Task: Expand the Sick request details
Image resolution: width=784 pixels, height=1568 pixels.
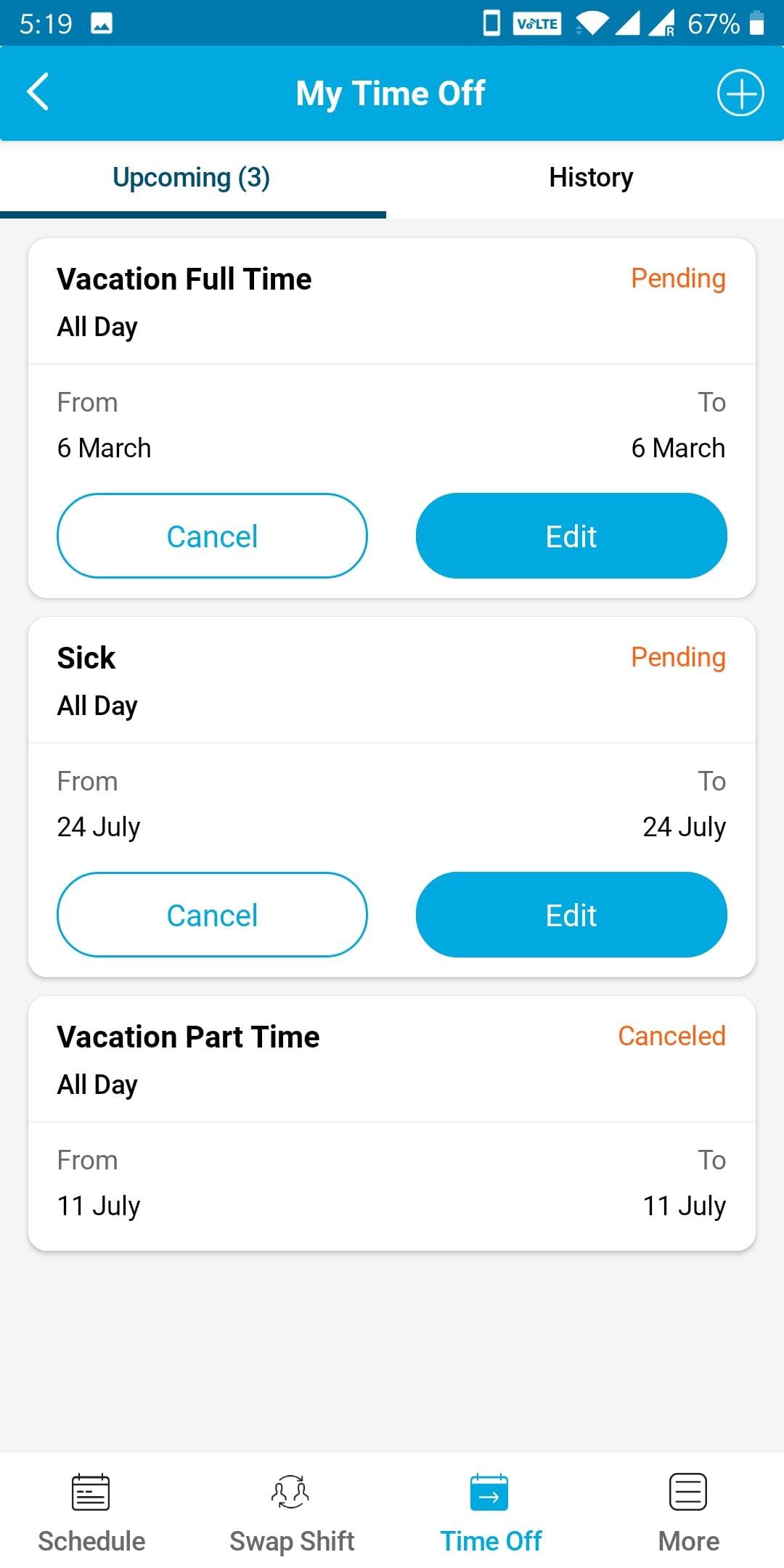Action: tap(86, 657)
